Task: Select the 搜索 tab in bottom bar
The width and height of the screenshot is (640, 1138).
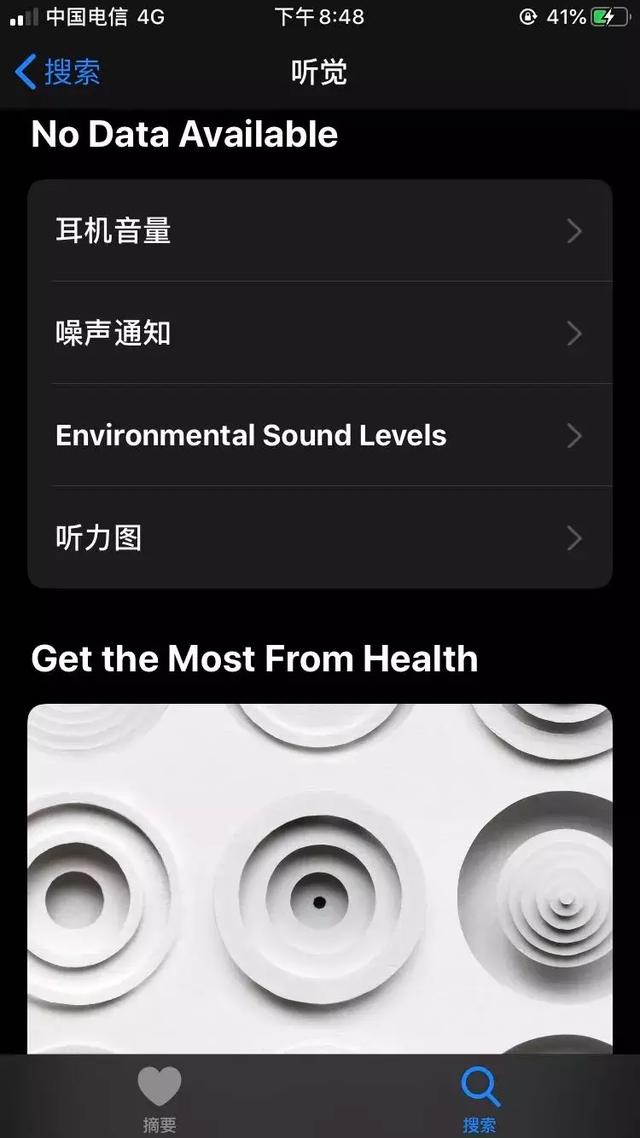Action: (x=479, y=1098)
